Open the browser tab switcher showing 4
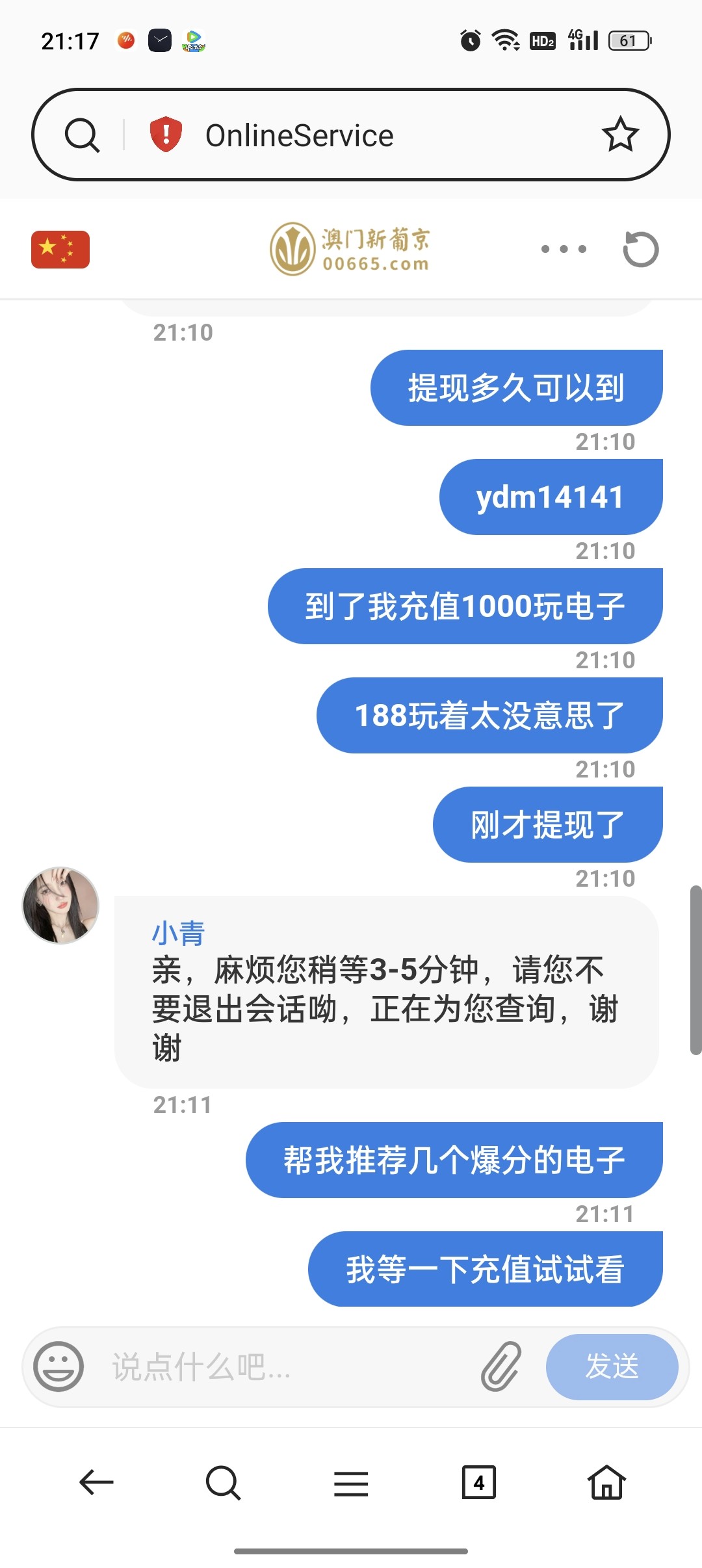This screenshot has height=1568, width=702. [480, 1485]
